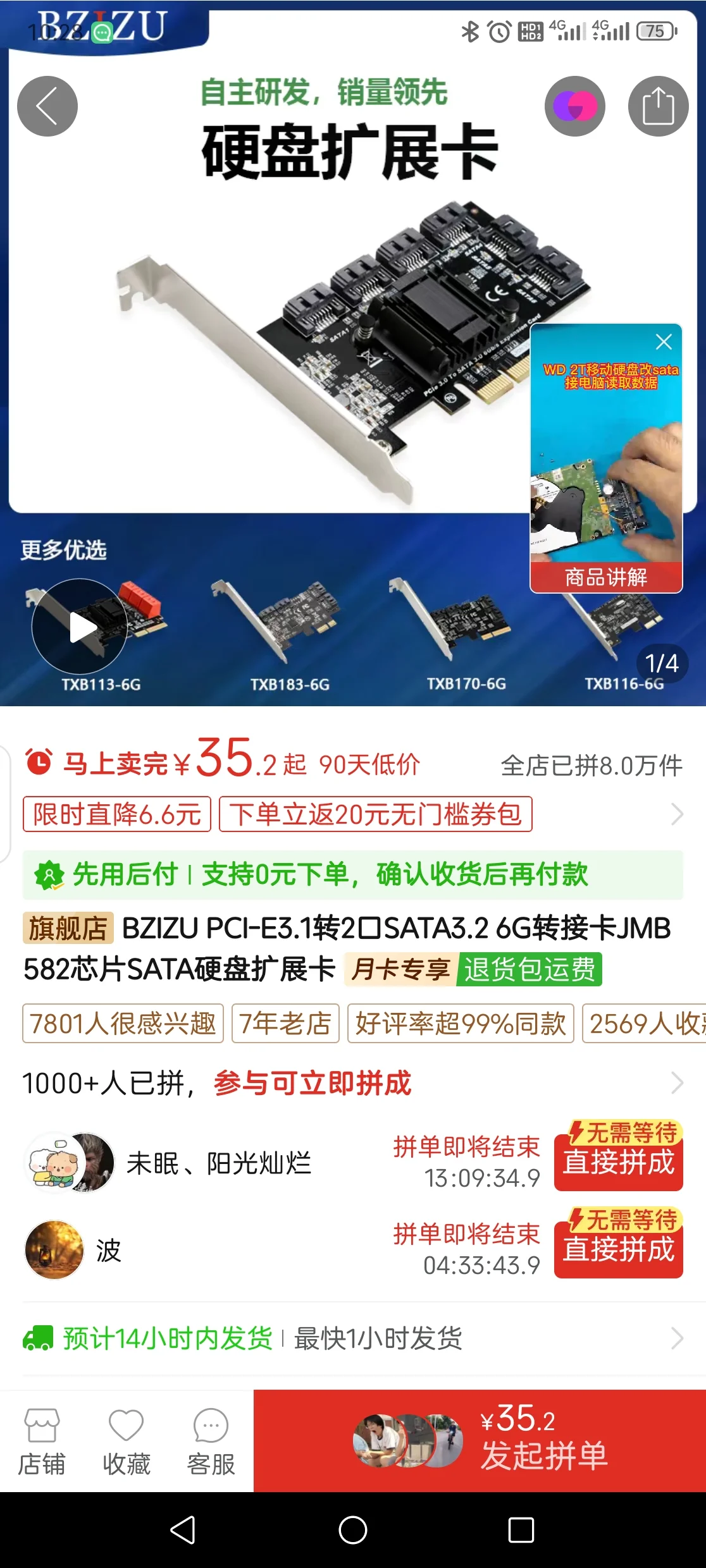The height and width of the screenshot is (1568, 706).
Task: Share this product
Action: (657, 106)
